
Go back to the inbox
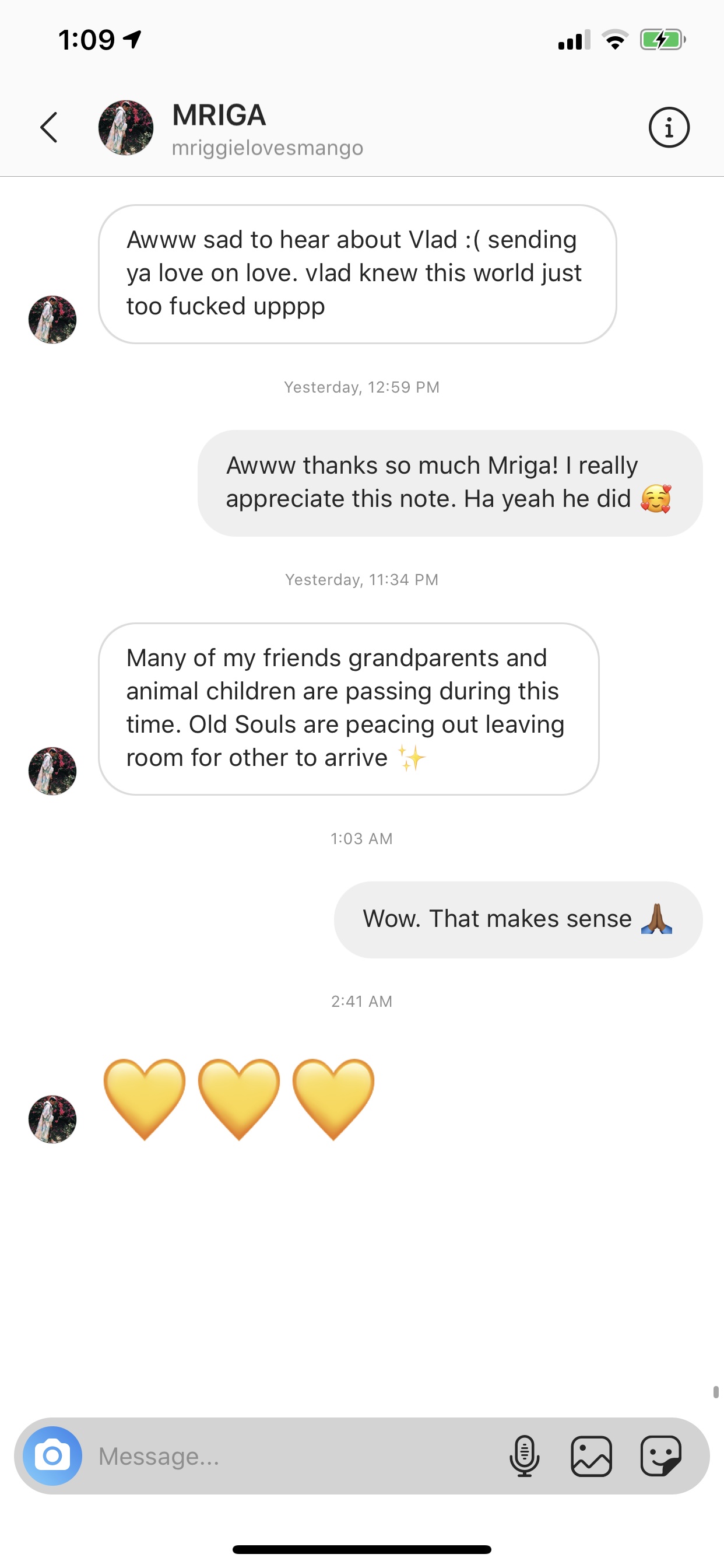48,127
